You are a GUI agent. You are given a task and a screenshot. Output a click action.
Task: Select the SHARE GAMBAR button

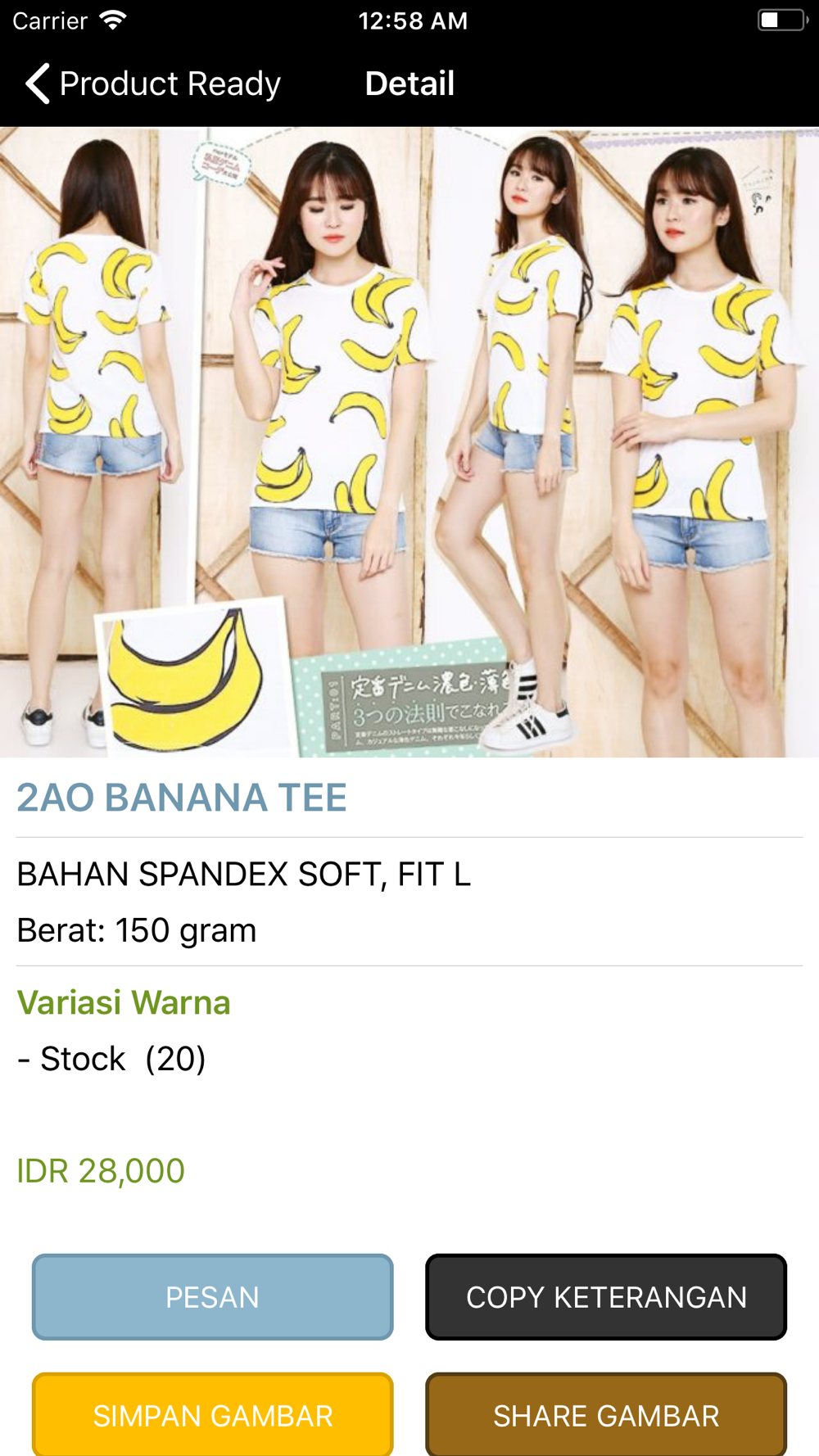coord(606,1414)
